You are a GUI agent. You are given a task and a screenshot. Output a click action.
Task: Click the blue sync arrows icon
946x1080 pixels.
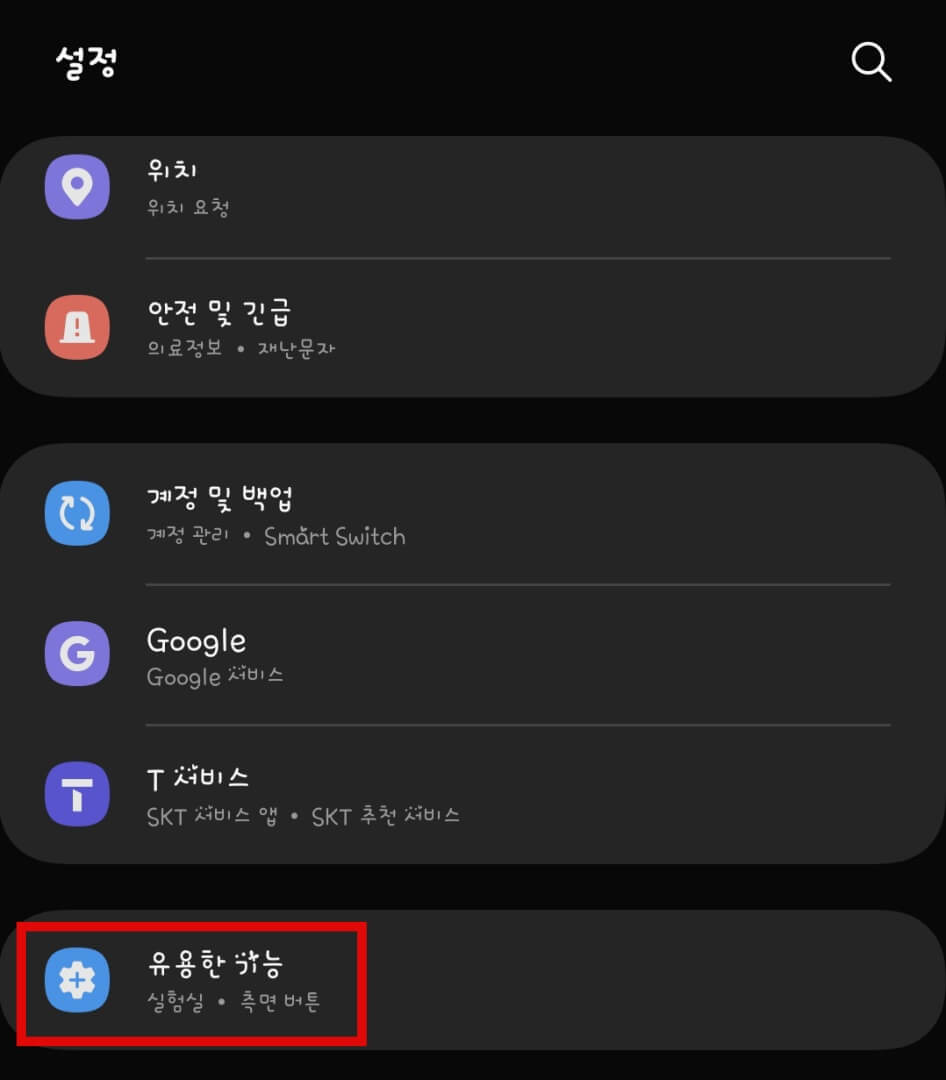(77, 513)
